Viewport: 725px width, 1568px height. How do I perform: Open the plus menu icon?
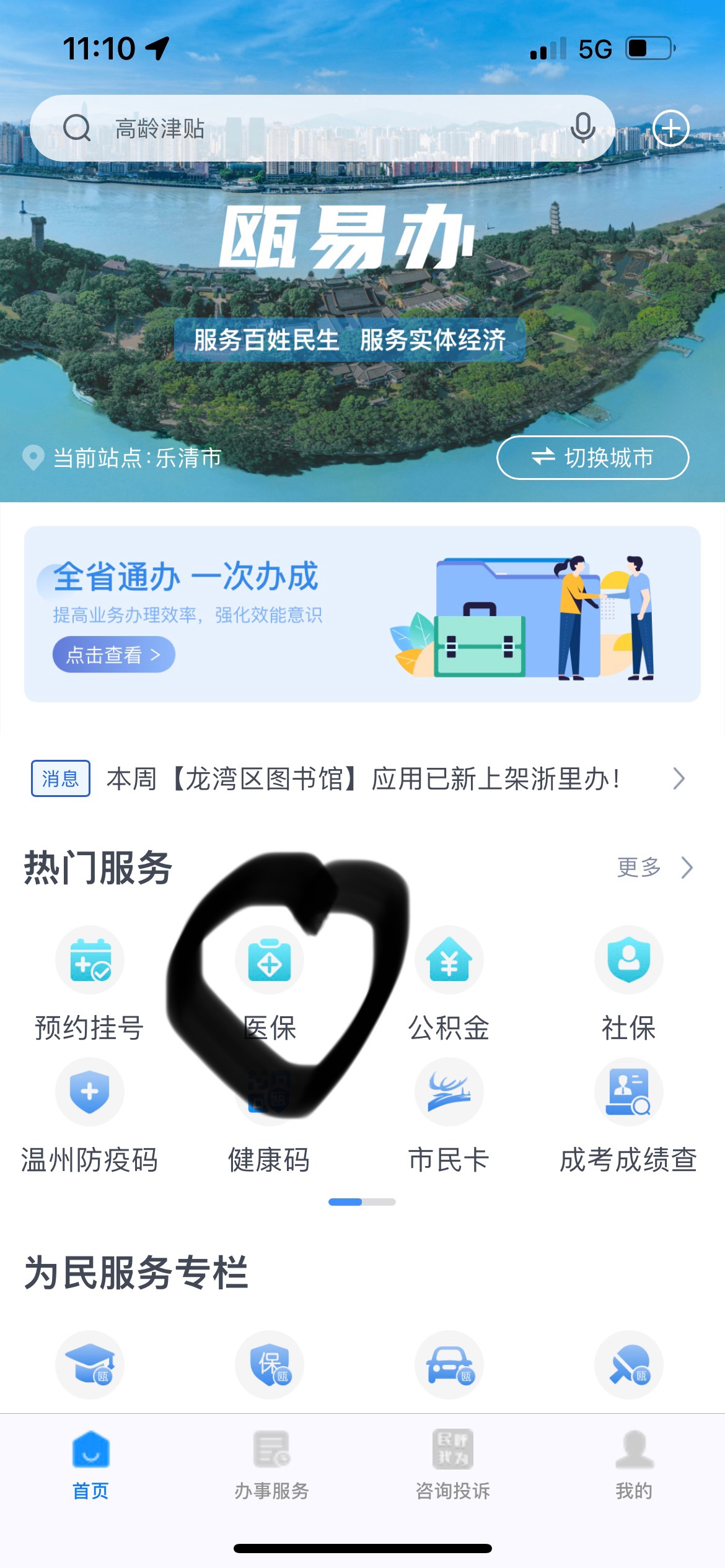[671, 128]
